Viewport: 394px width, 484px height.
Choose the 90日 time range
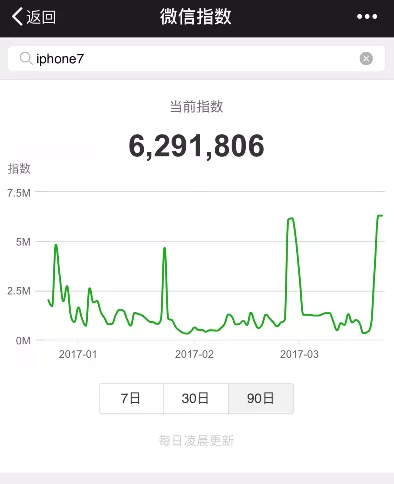(261, 398)
